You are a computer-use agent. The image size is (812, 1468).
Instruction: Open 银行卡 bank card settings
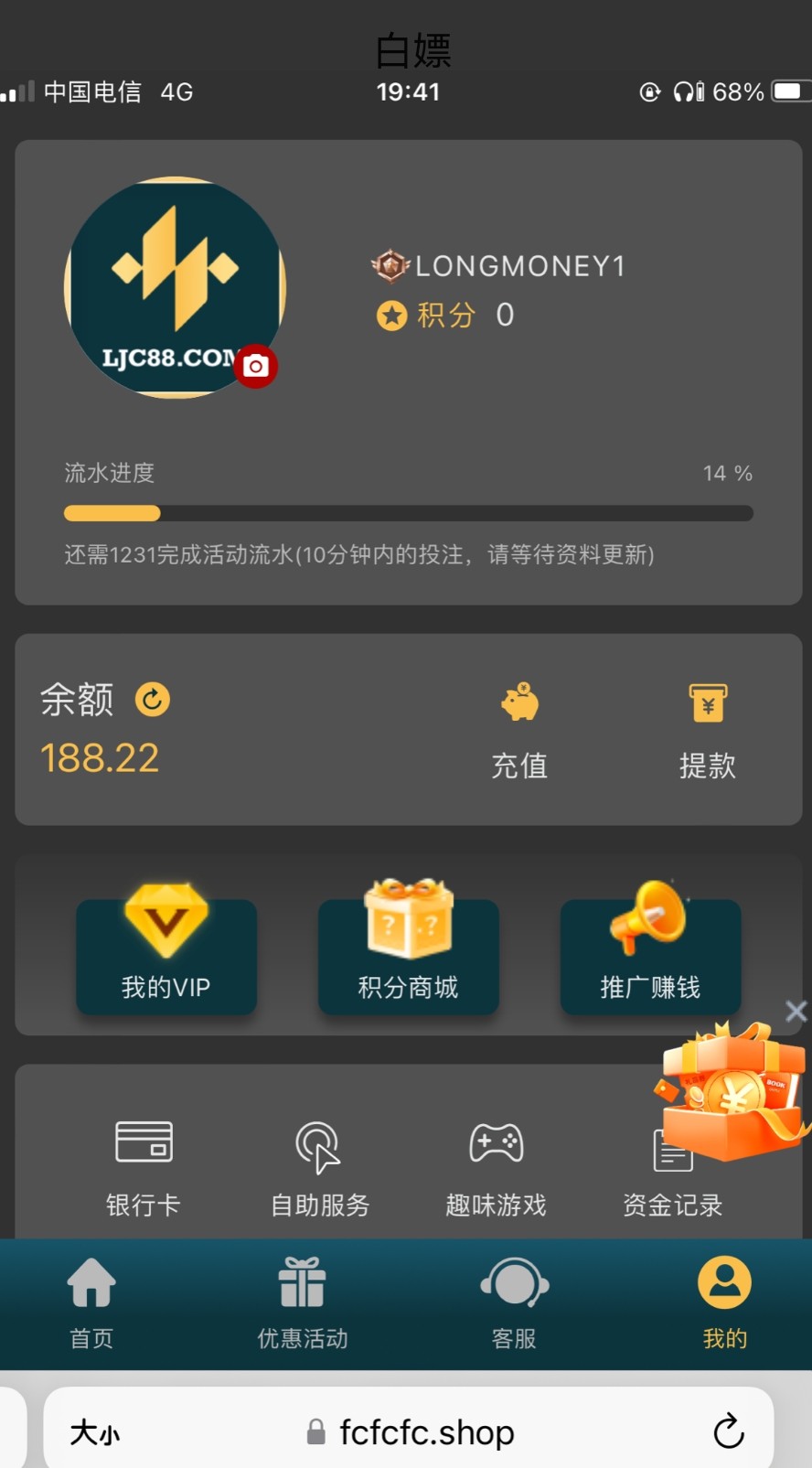[144, 1167]
